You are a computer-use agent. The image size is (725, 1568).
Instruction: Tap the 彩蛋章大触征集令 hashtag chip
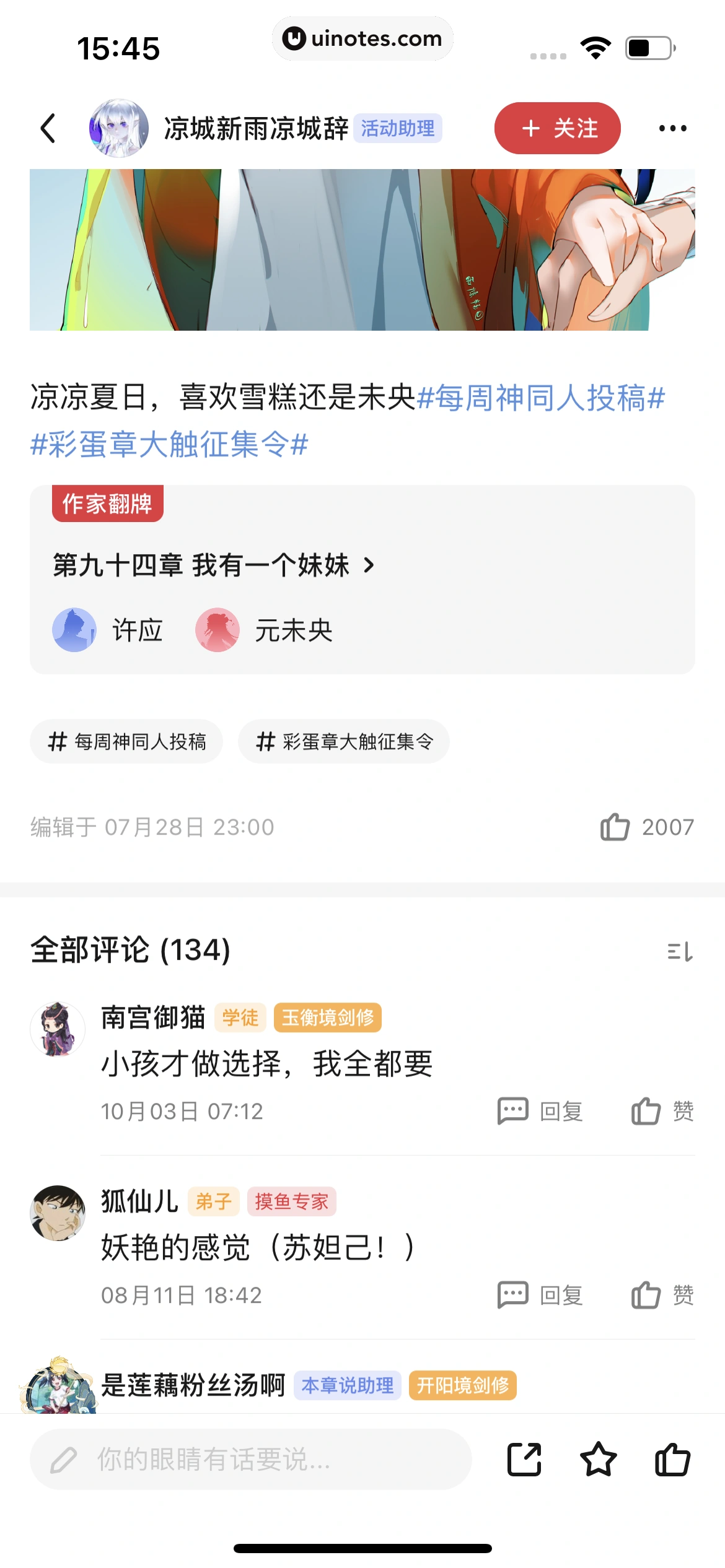point(344,741)
